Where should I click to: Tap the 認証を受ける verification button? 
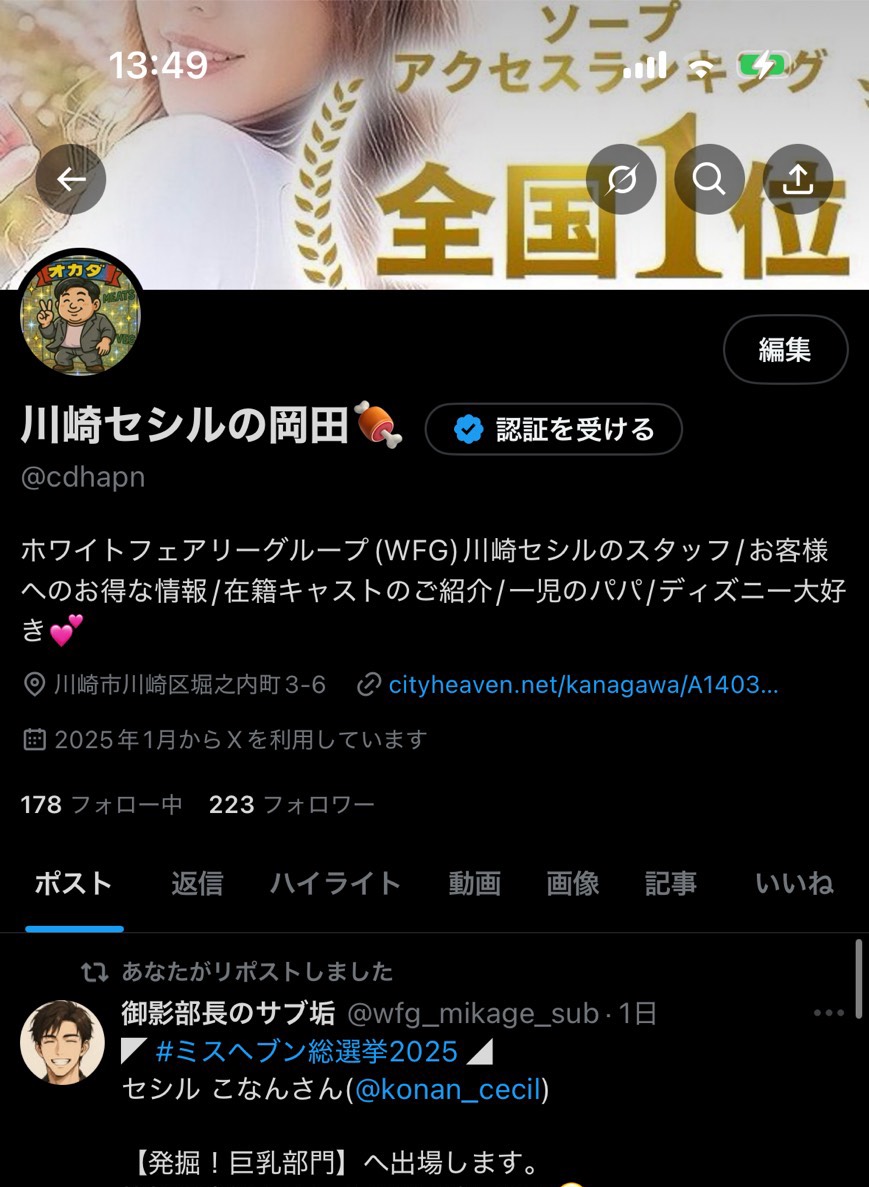click(554, 430)
